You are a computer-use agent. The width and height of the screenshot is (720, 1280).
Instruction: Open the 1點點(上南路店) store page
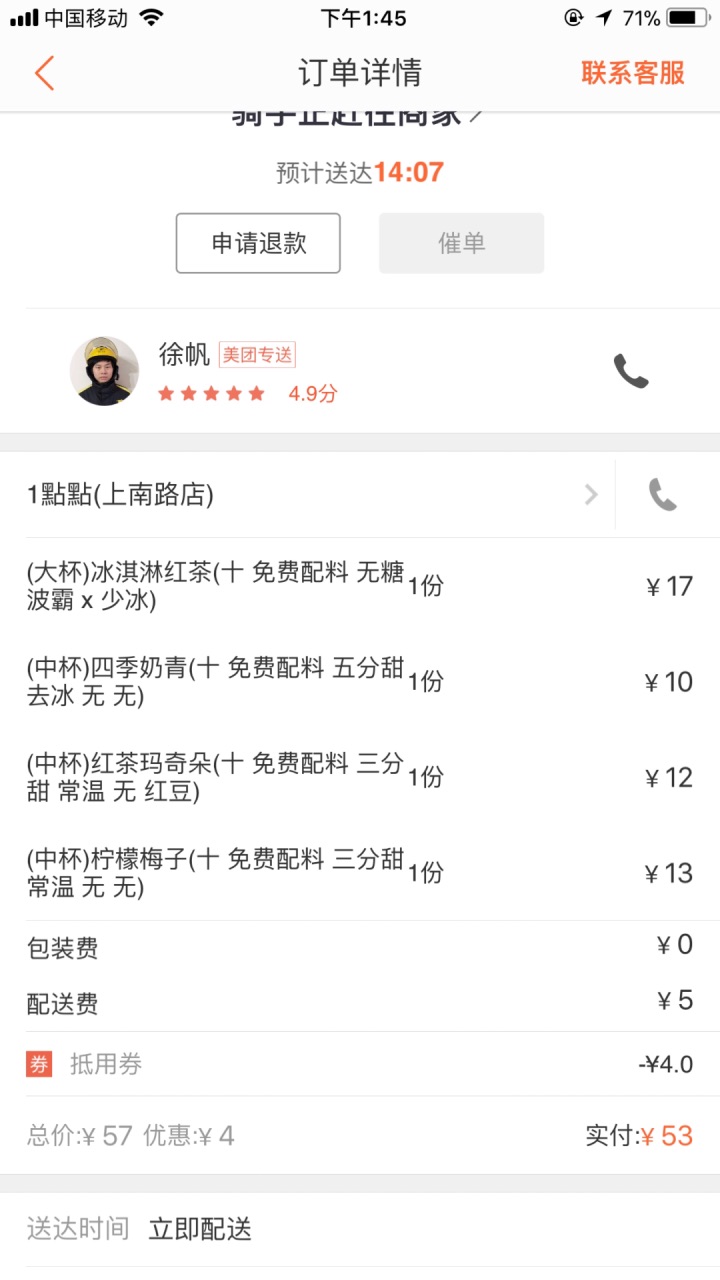(x=300, y=494)
